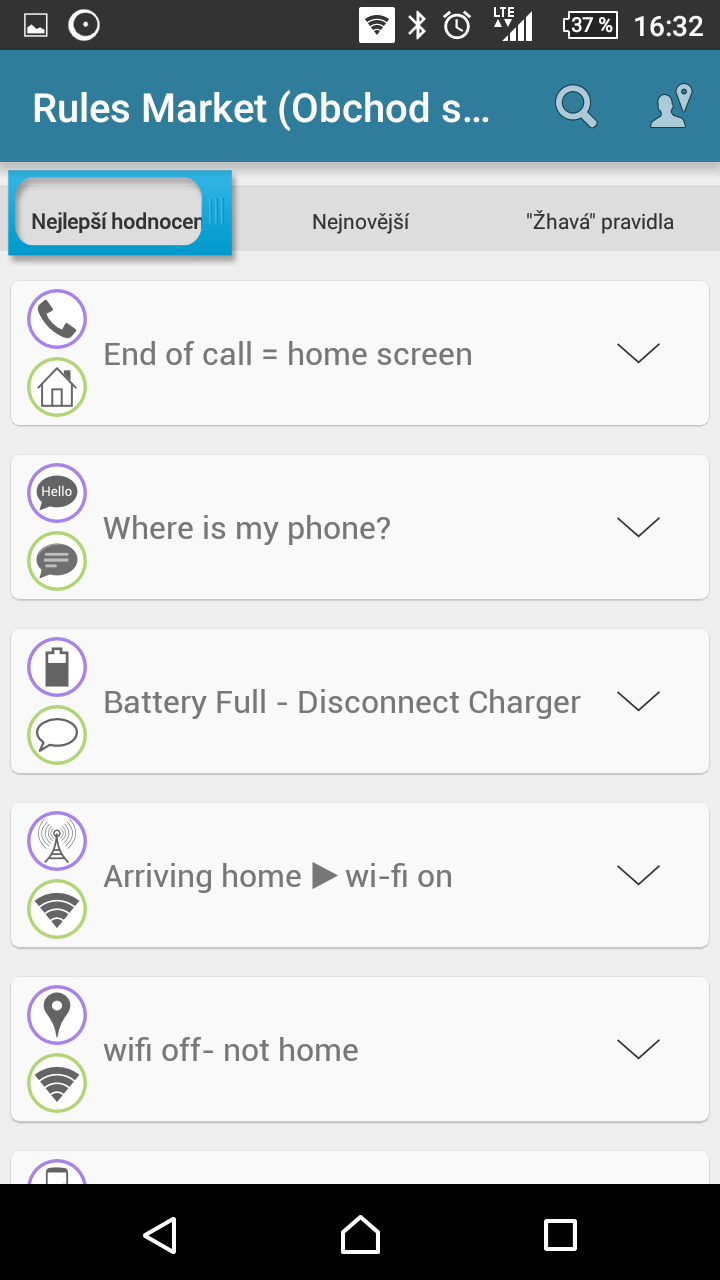This screenshot has height=1280, width=720.
Task: Expand the Arriving home wi-fi on rule
Action: pyautogui.click(x=639, y=875)
